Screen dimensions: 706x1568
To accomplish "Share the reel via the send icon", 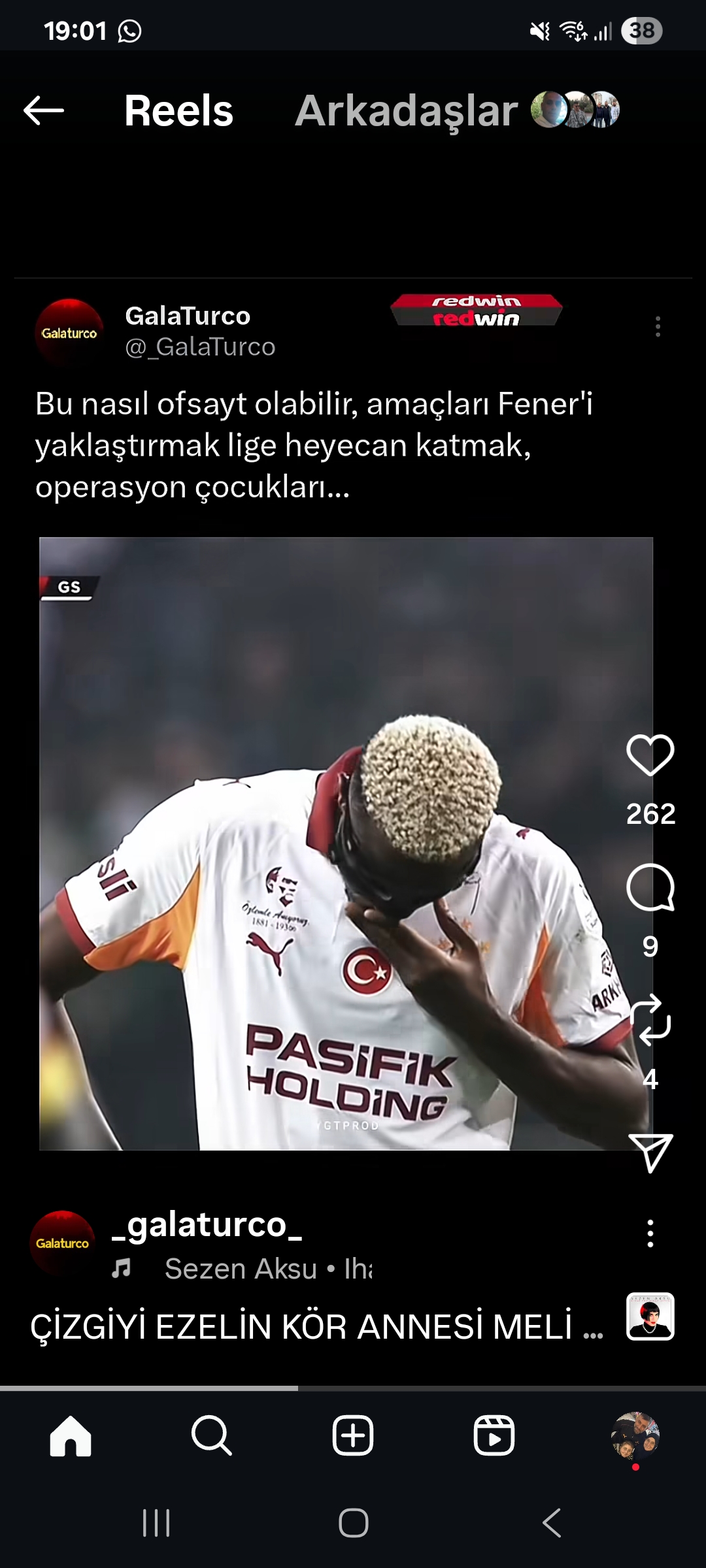I will [x=650, y=1153].
